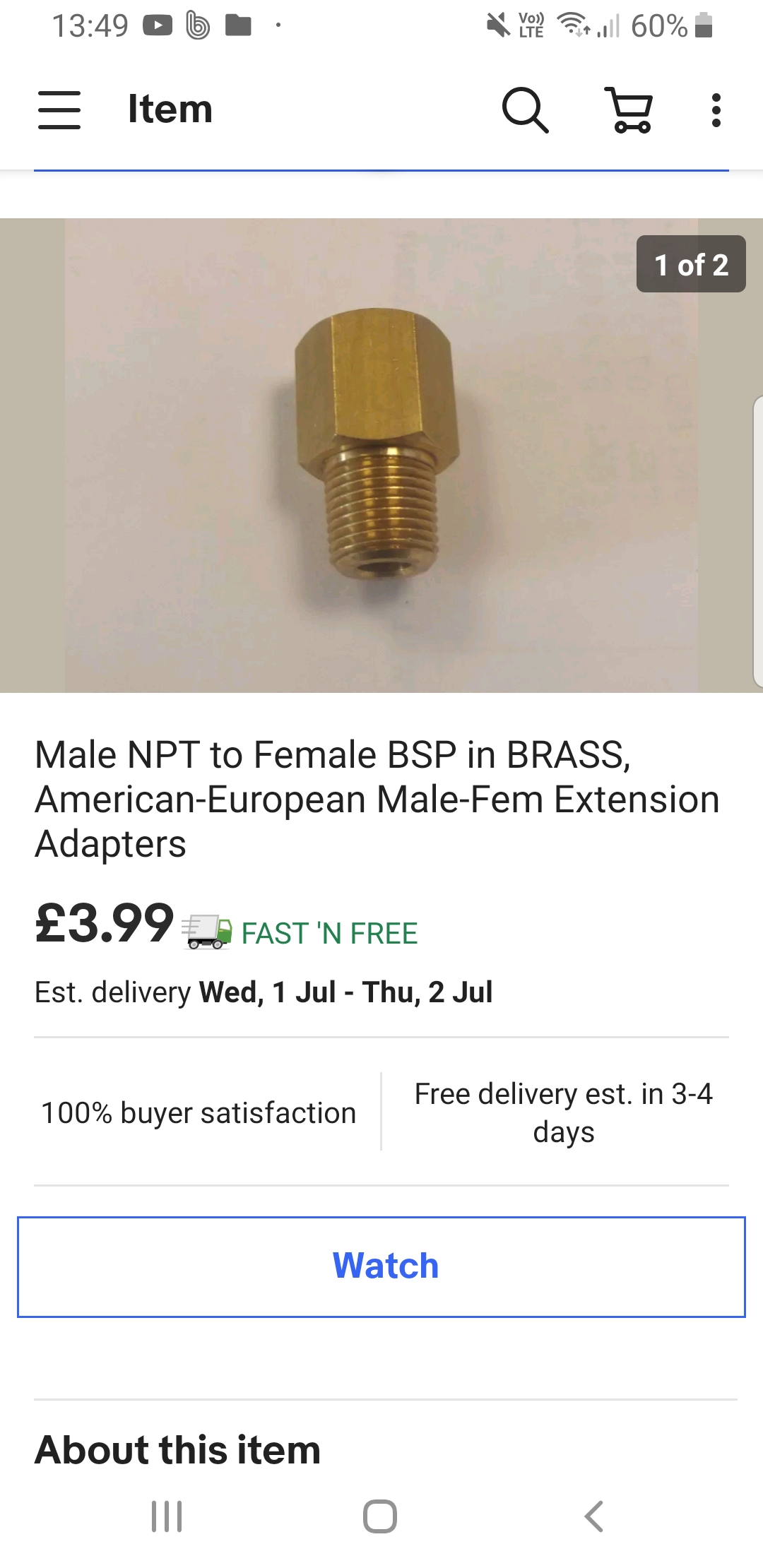This screenshot has height=1568, width=763.
Task: Add item to watchlist with Watch
Action: click(381, 1266)
